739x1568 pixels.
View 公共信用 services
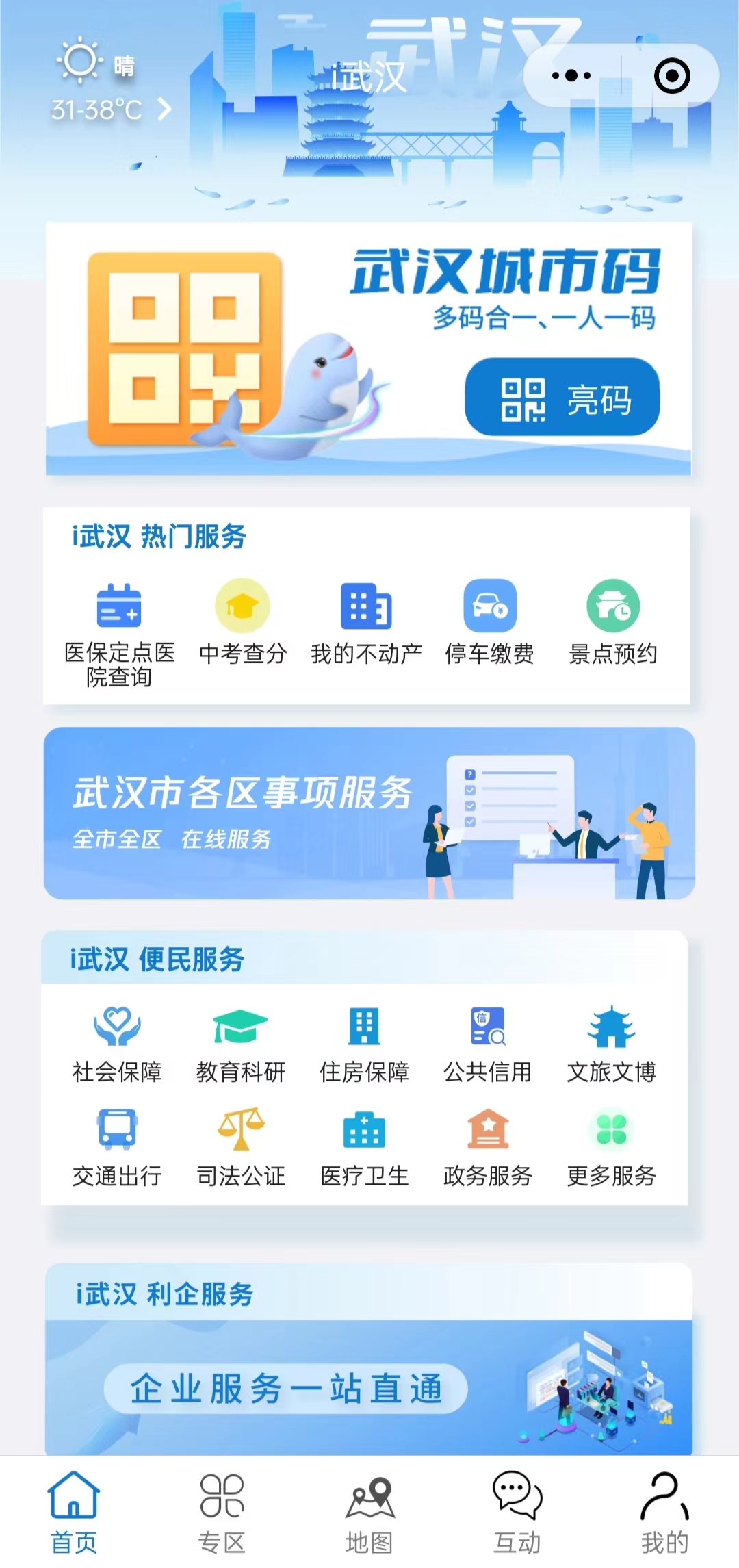[487, 1044]
